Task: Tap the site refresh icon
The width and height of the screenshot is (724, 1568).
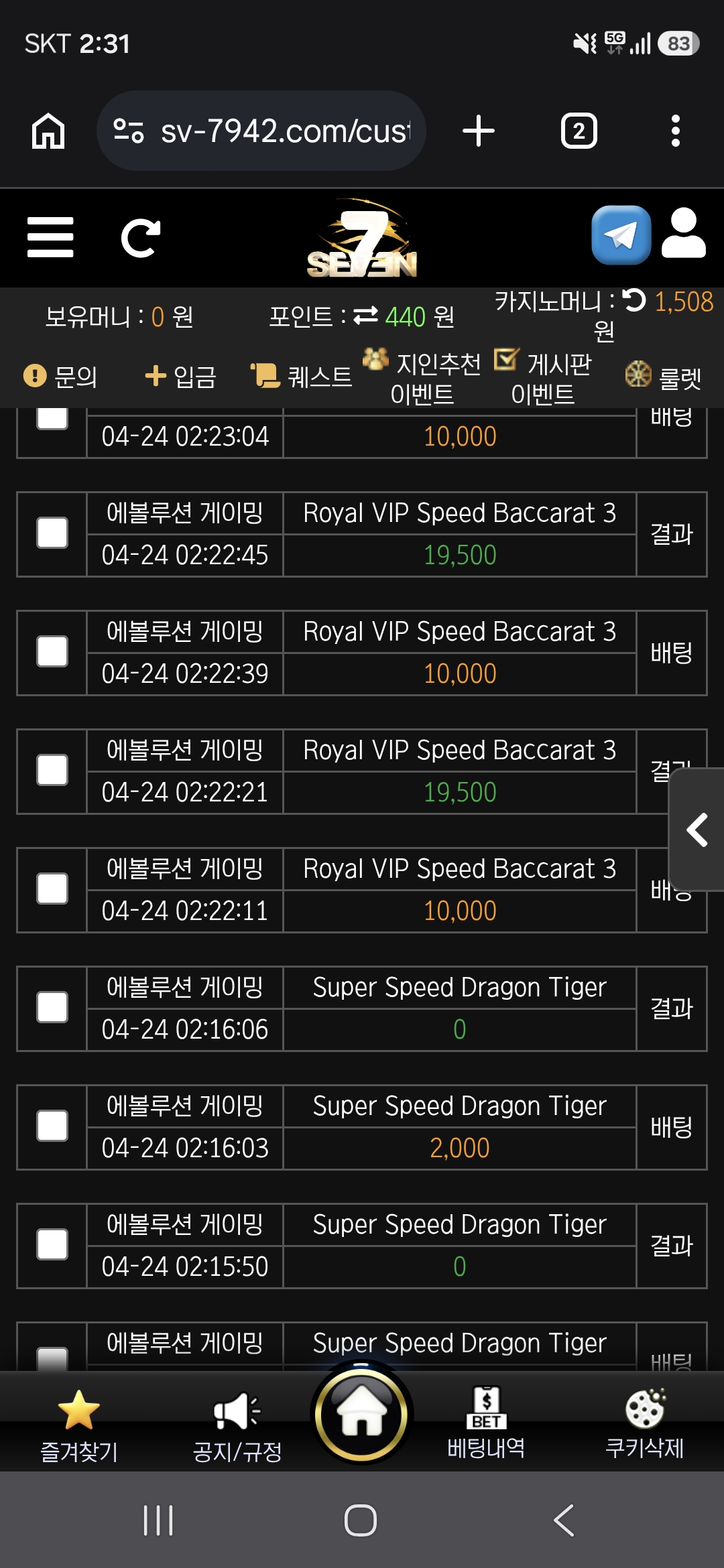Action: pos(141,237)
